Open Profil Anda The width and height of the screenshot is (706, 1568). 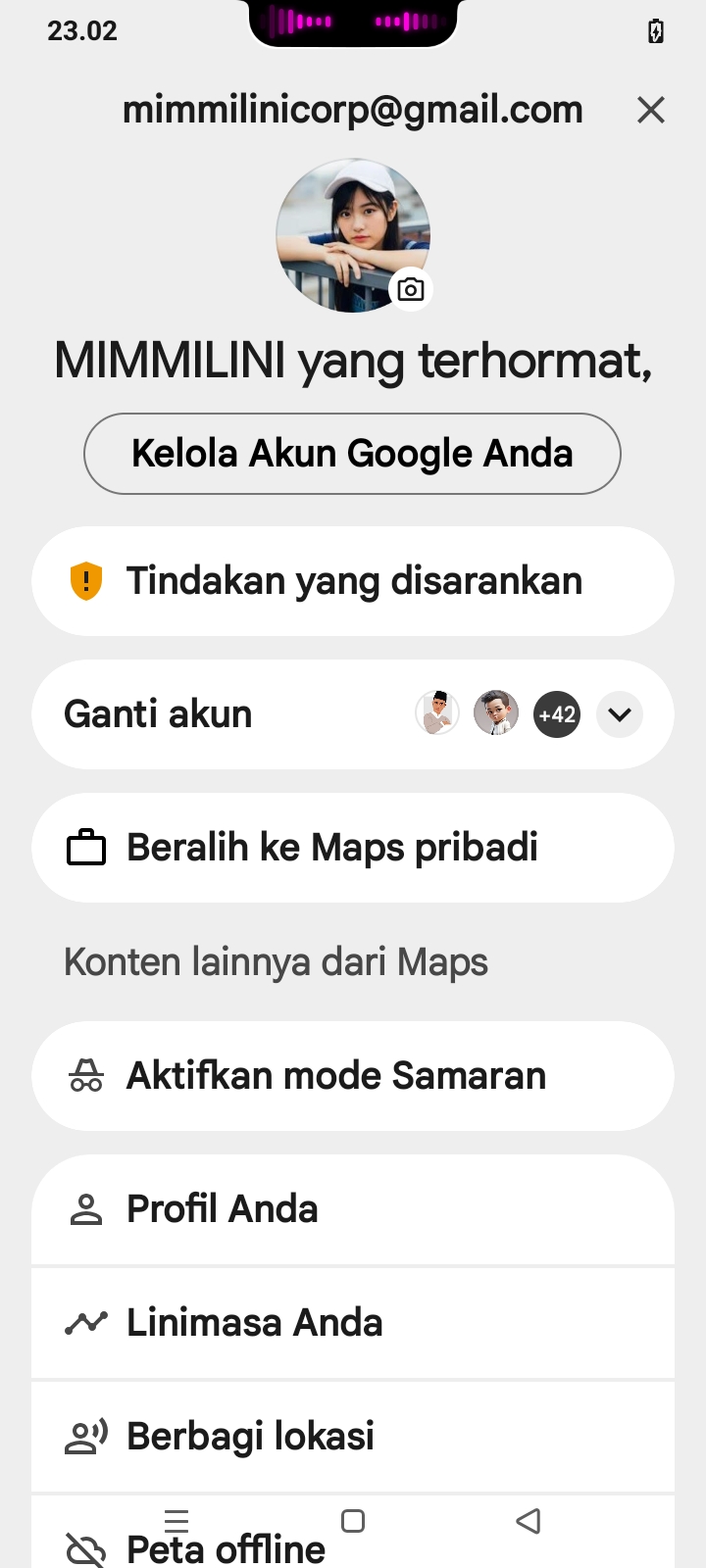click(352, 1209)
